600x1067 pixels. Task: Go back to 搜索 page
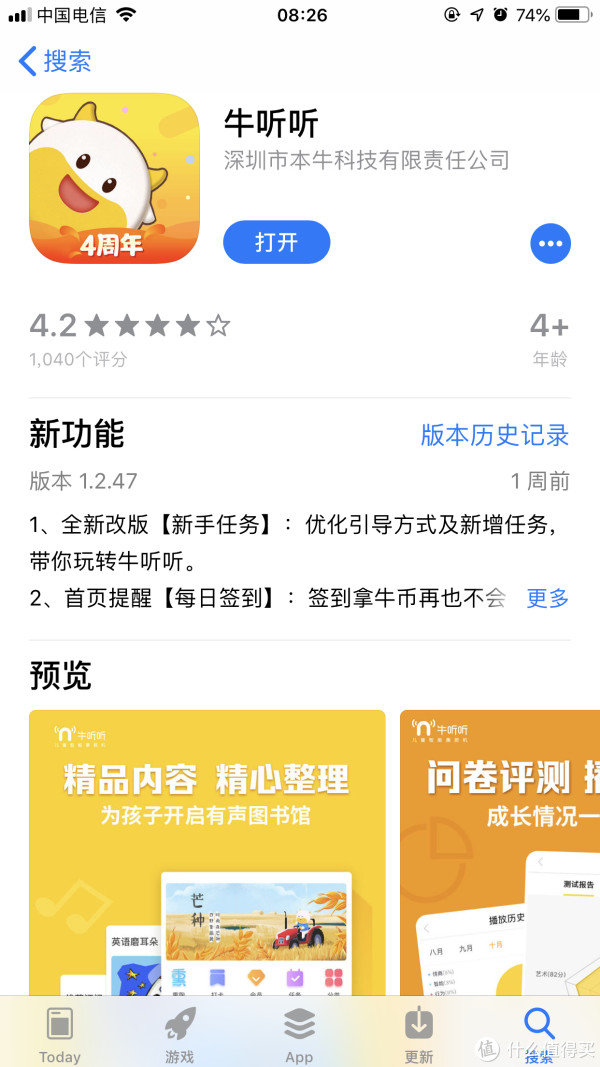(x=55, y=61)
